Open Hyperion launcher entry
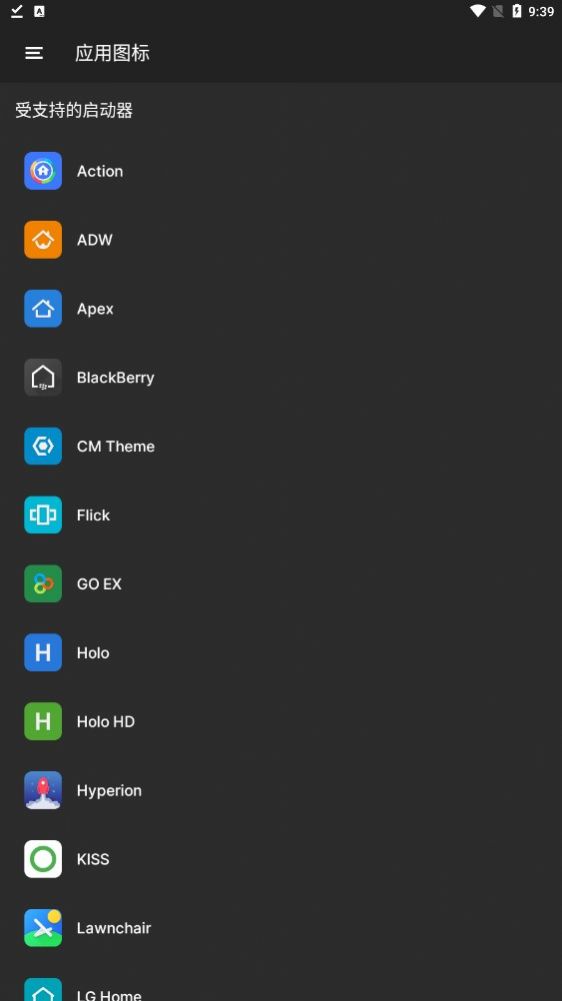 281,790
